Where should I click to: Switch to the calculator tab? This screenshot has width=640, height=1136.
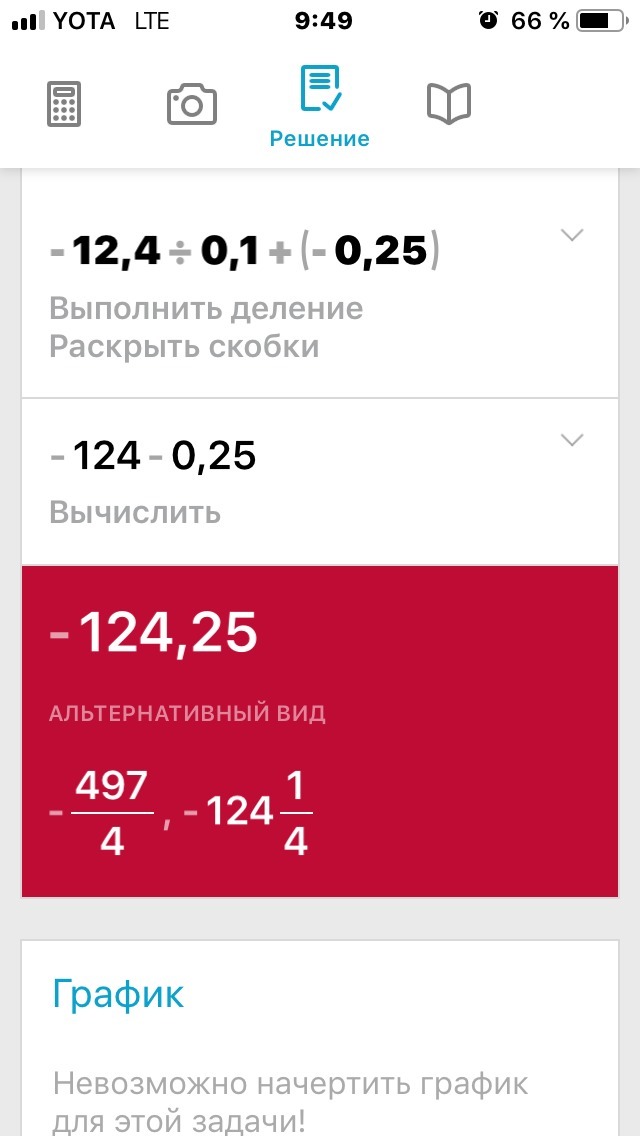pos(64,104)
